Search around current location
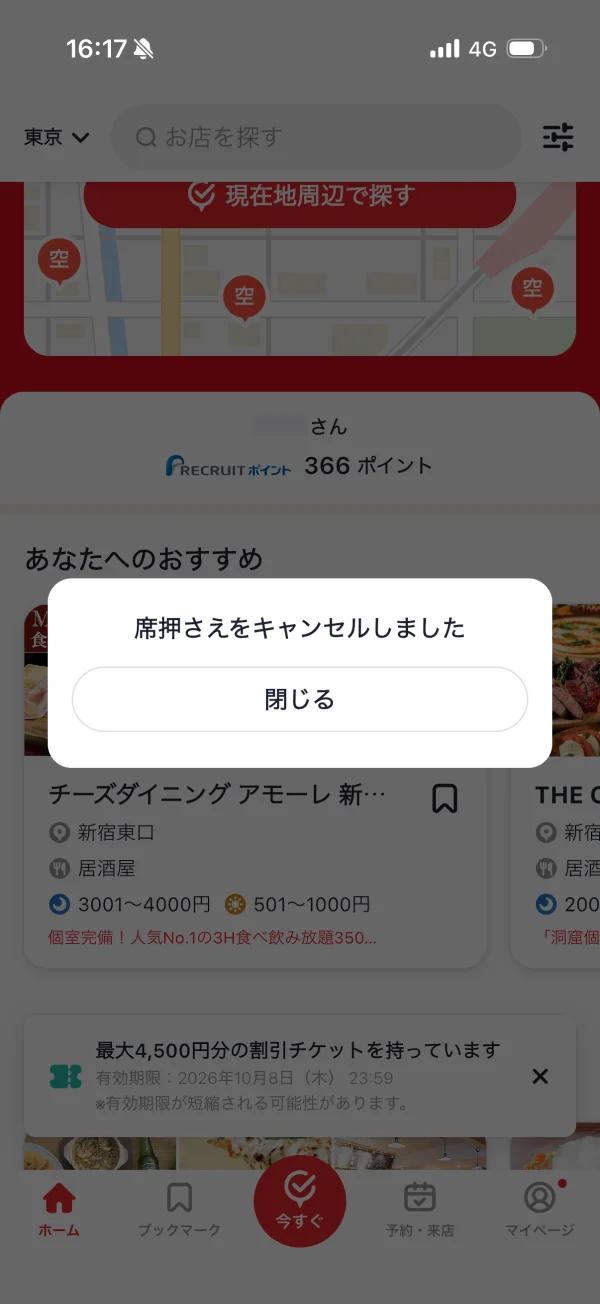The image size is (600, 1304). click(x=300, y=195)
